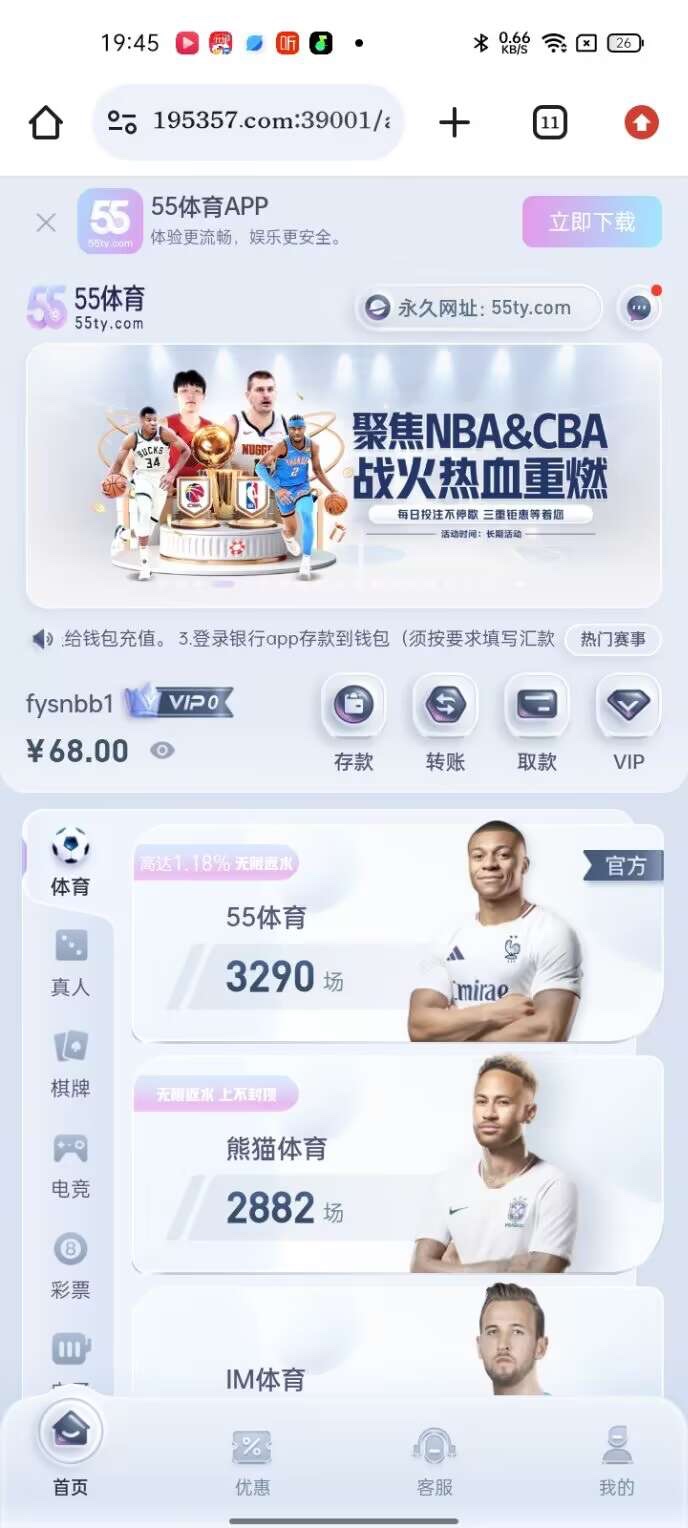The image size is (688, 1528).
Task: Select the 电竞 category
Action: (70, 1164)
